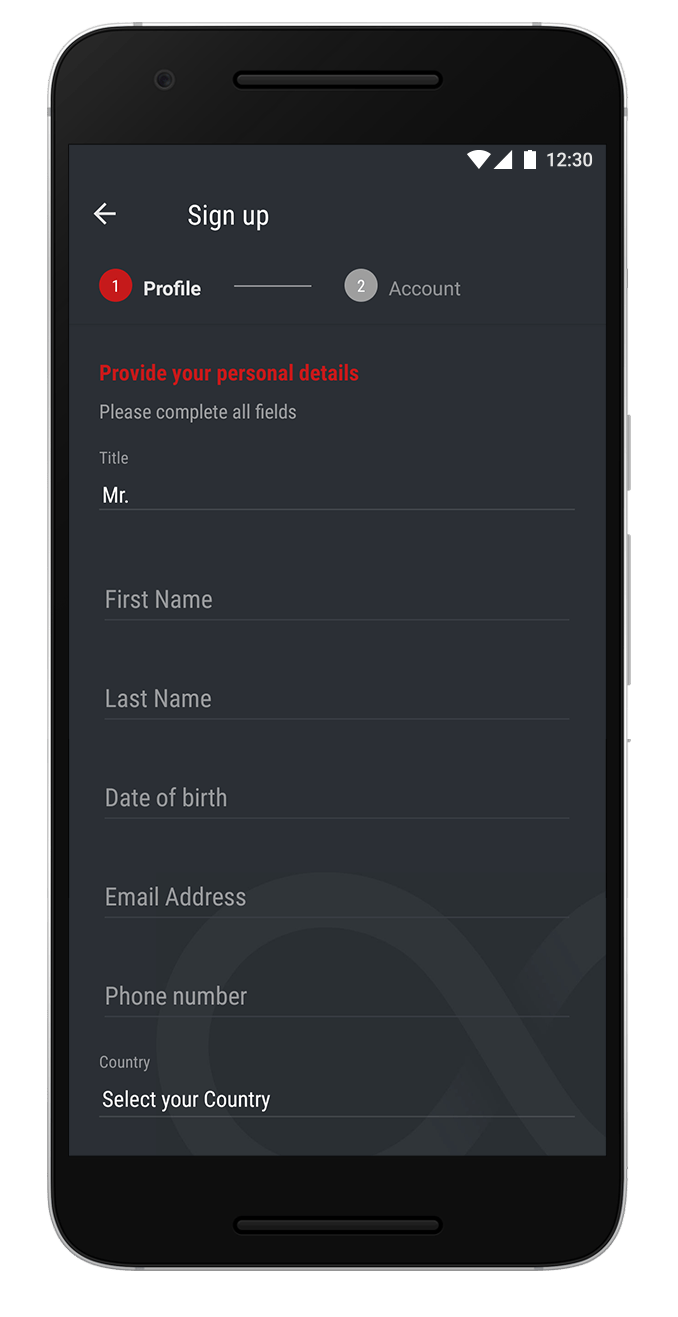678x1317 pixels.
Task: Expand the Select your Country dropdown
Action: [x=336, y=1100]
